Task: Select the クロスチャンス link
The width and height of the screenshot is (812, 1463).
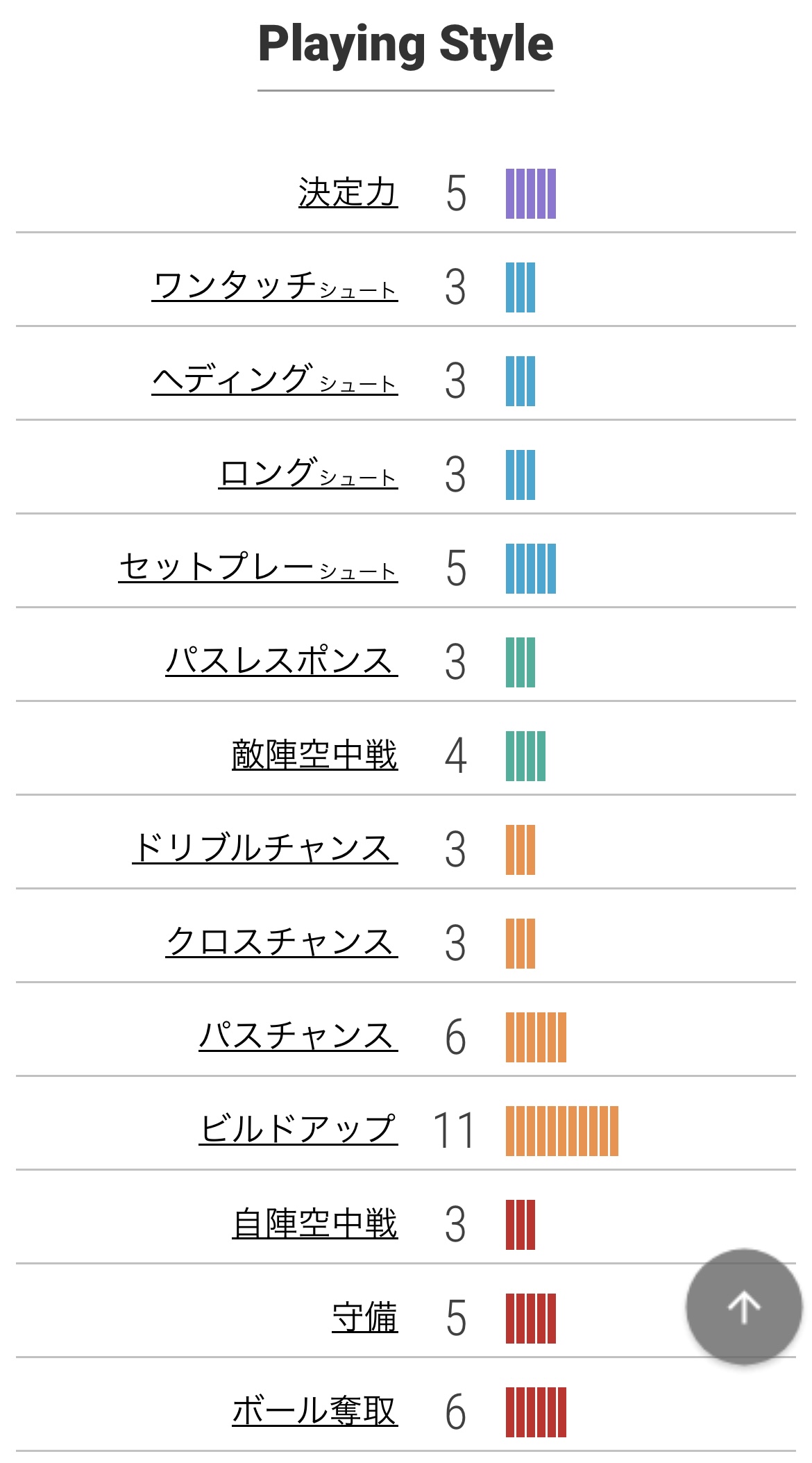Action: pyautogui.click(x=282, y=942)
